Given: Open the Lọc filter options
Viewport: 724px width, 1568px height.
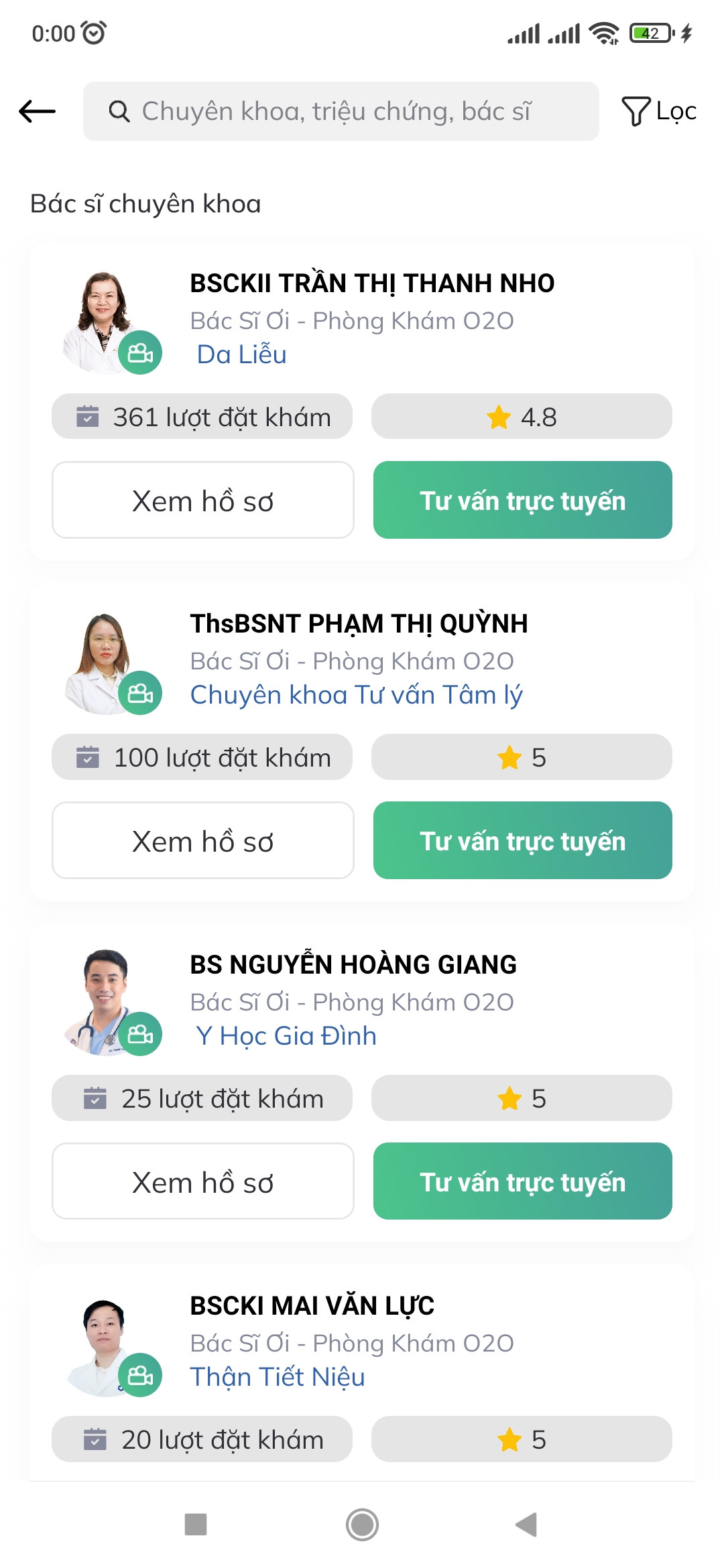Looking at the screenshot, I should pos(659,111).
